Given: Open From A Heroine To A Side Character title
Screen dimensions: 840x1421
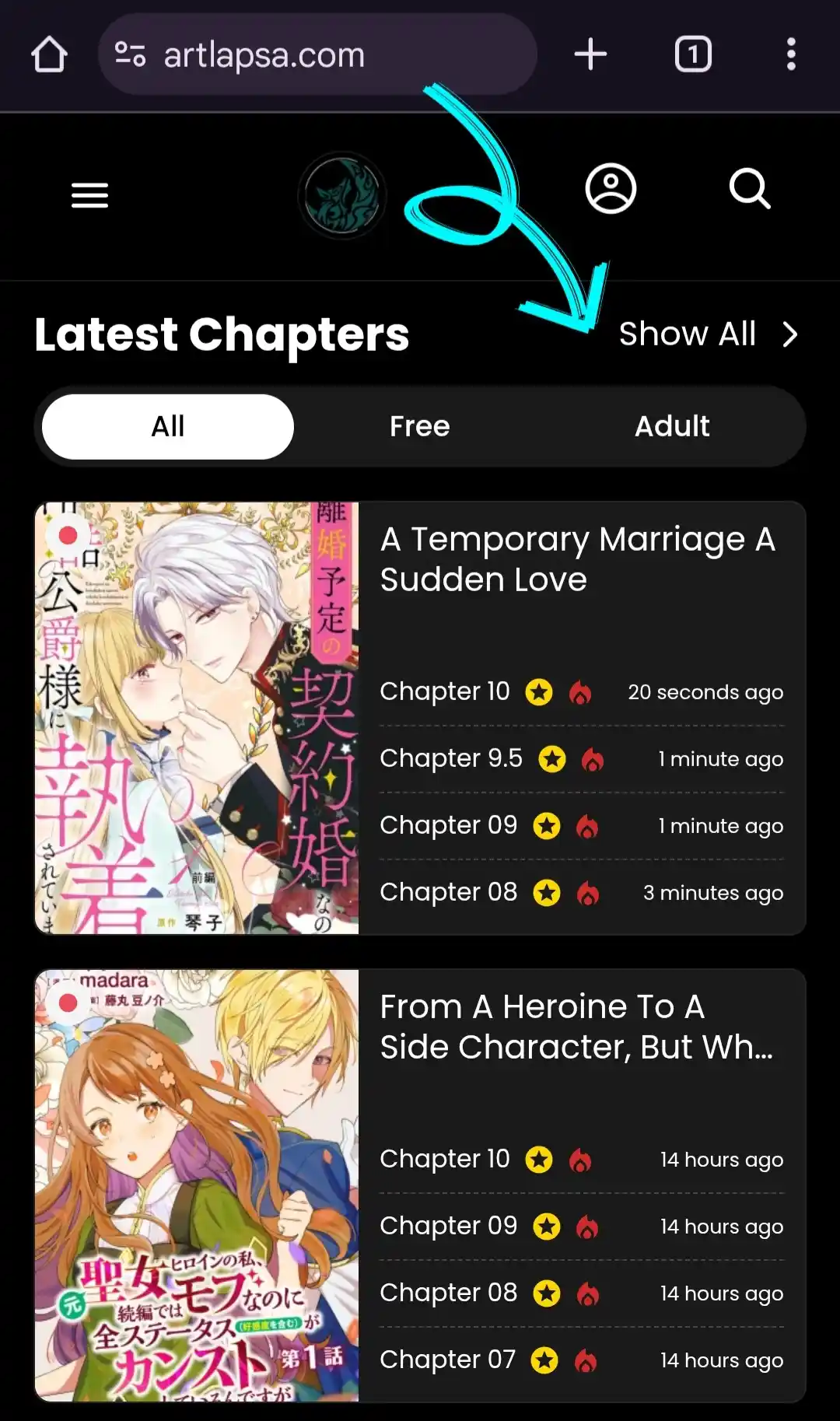Looking at the screenshot, I should pos(576,1027).
